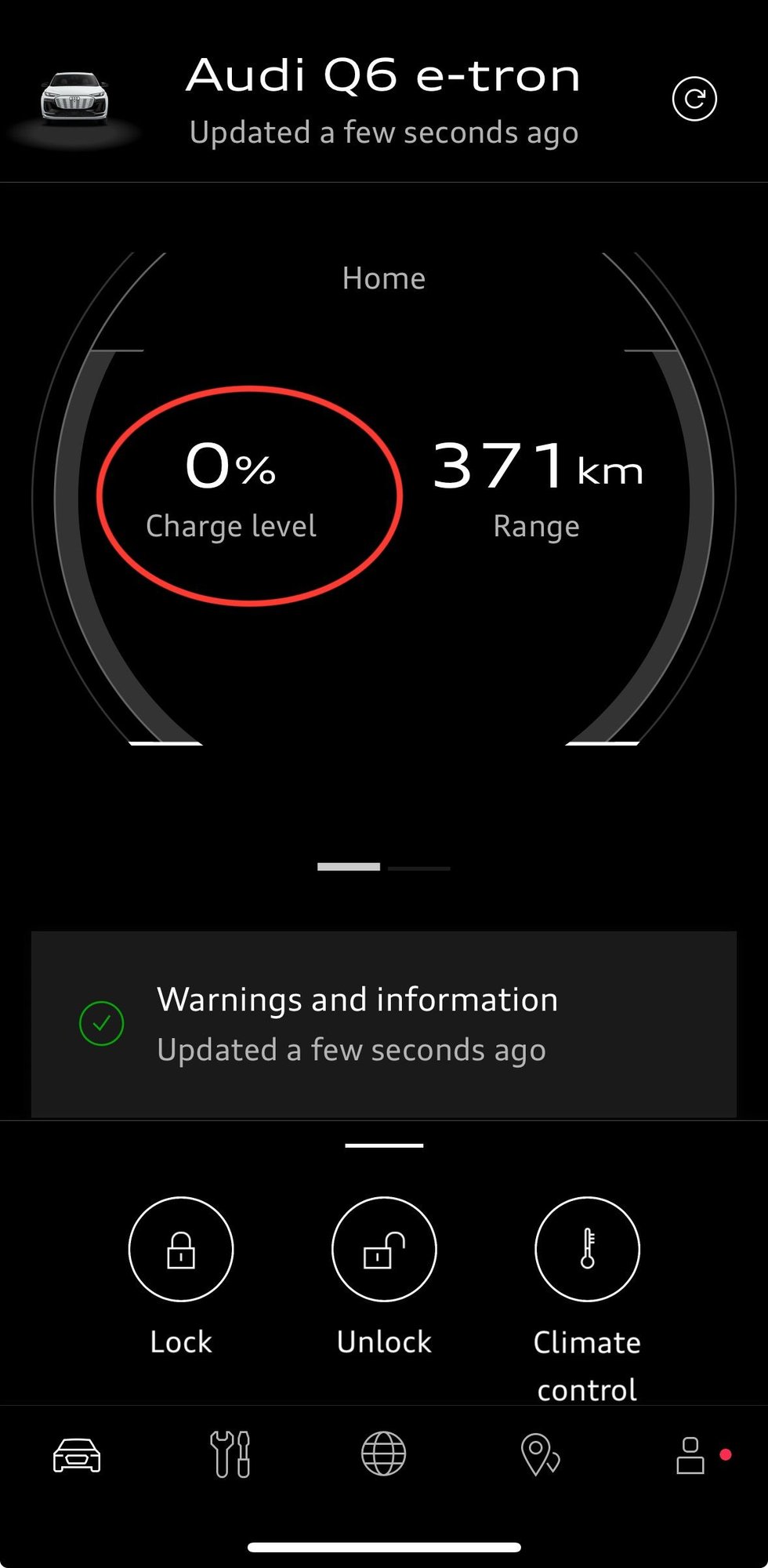Expand the bottom sheet via the drag handle

coord(383,1144)
